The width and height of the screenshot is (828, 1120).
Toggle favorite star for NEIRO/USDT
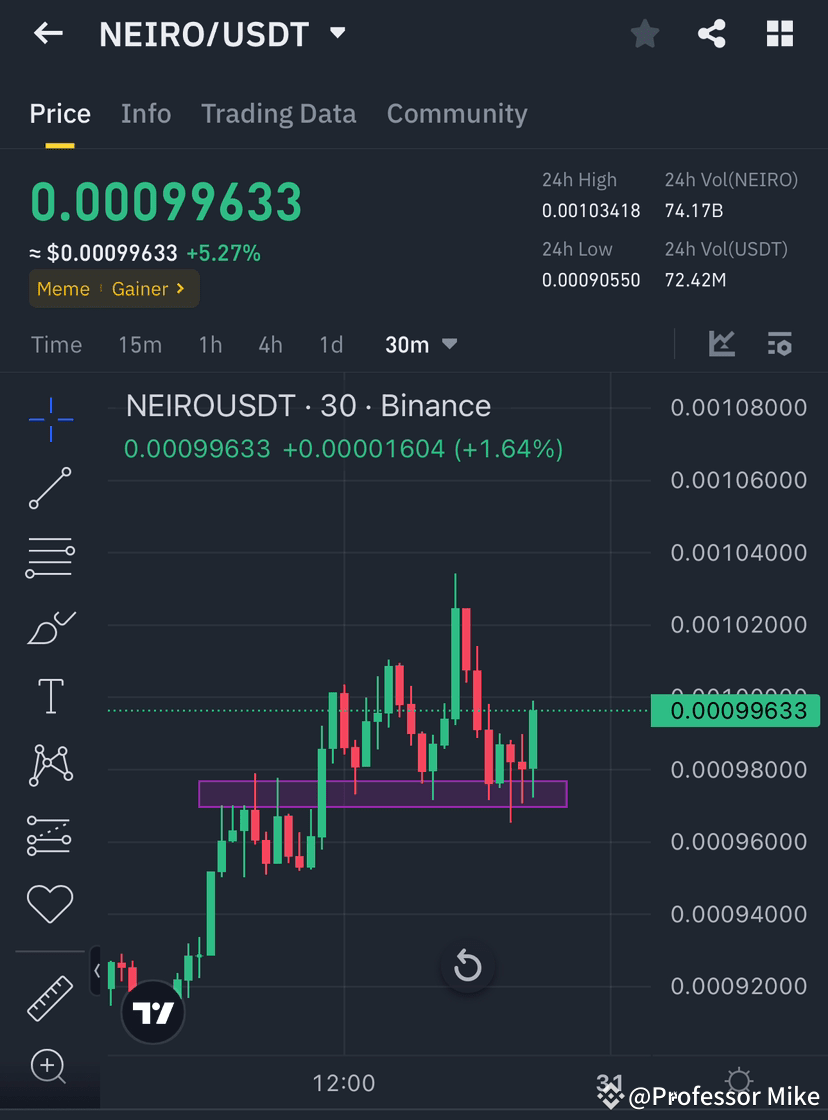[645, 33]
